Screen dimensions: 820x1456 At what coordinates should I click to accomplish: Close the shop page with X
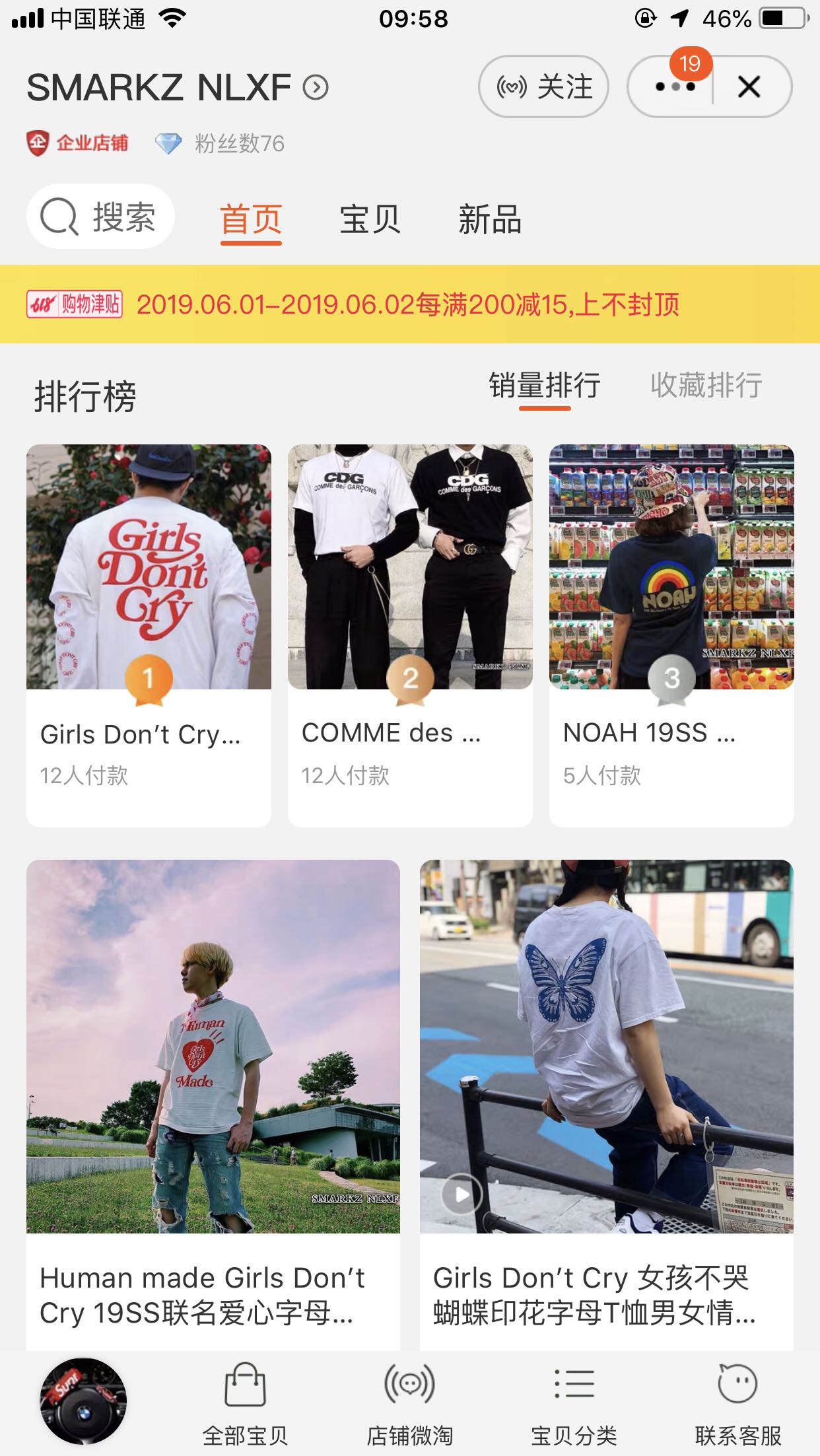[x=749, y=87]
